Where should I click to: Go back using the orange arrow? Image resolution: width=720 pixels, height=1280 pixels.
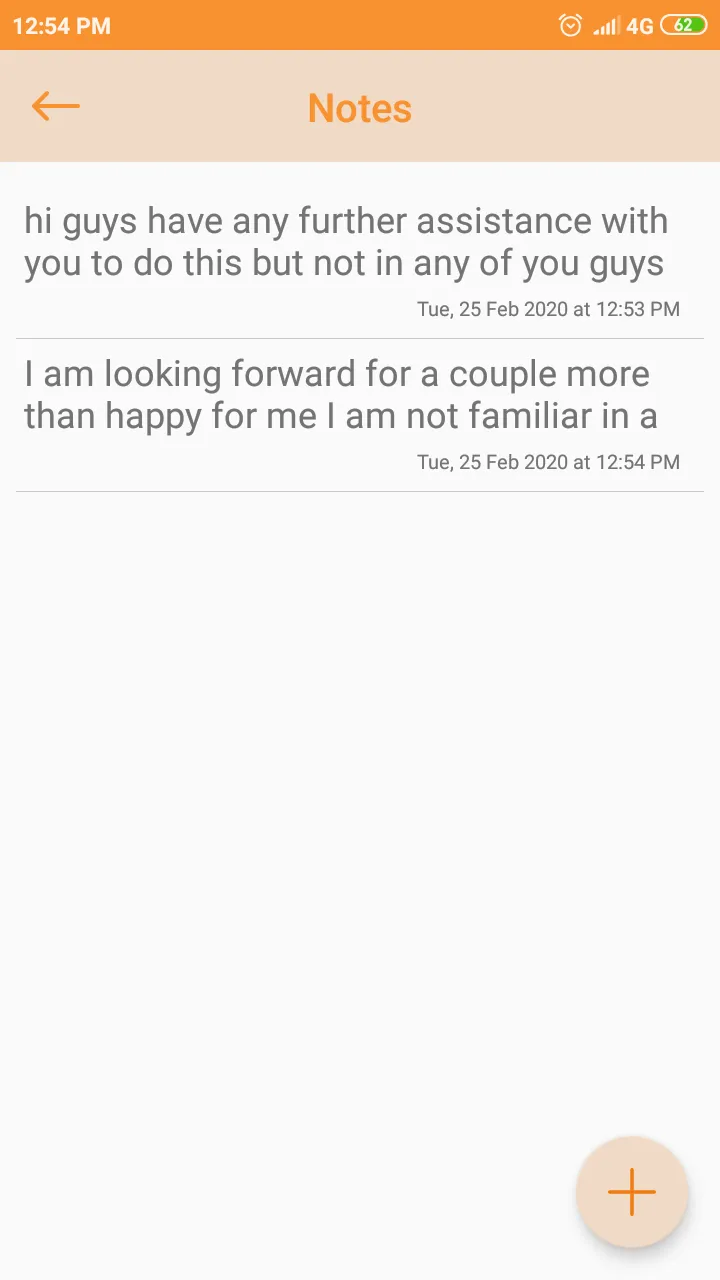(55, 106)
